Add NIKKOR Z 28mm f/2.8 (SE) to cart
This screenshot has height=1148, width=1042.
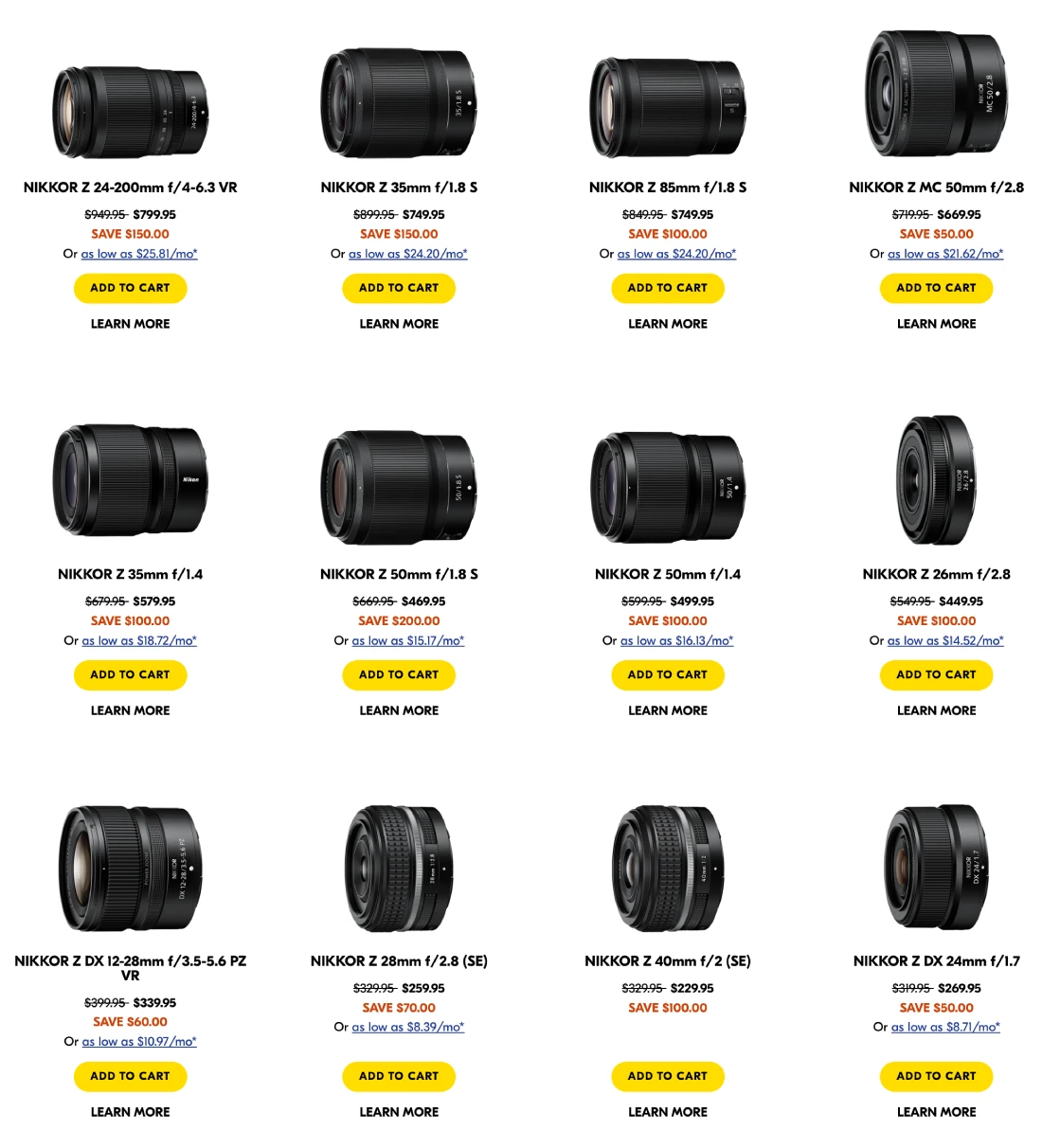(399, 1076)
